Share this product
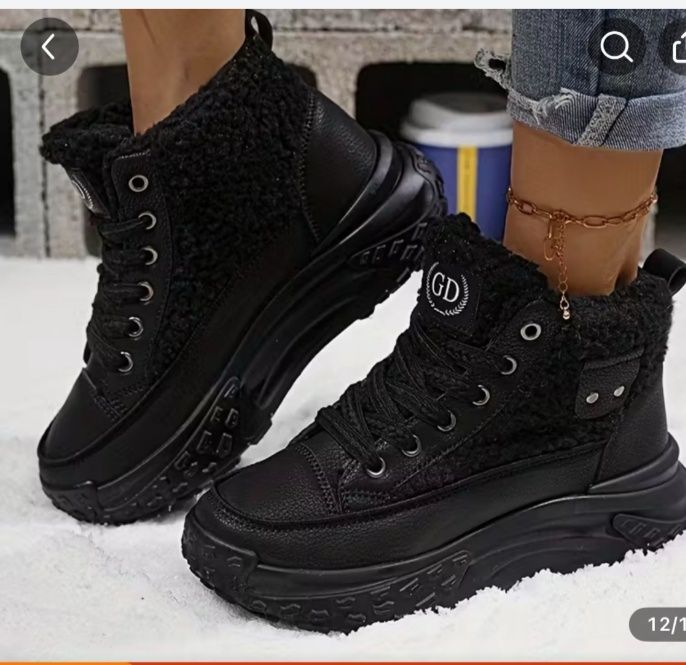This screenshot has width=686, height=665. (x=677, y=46)
